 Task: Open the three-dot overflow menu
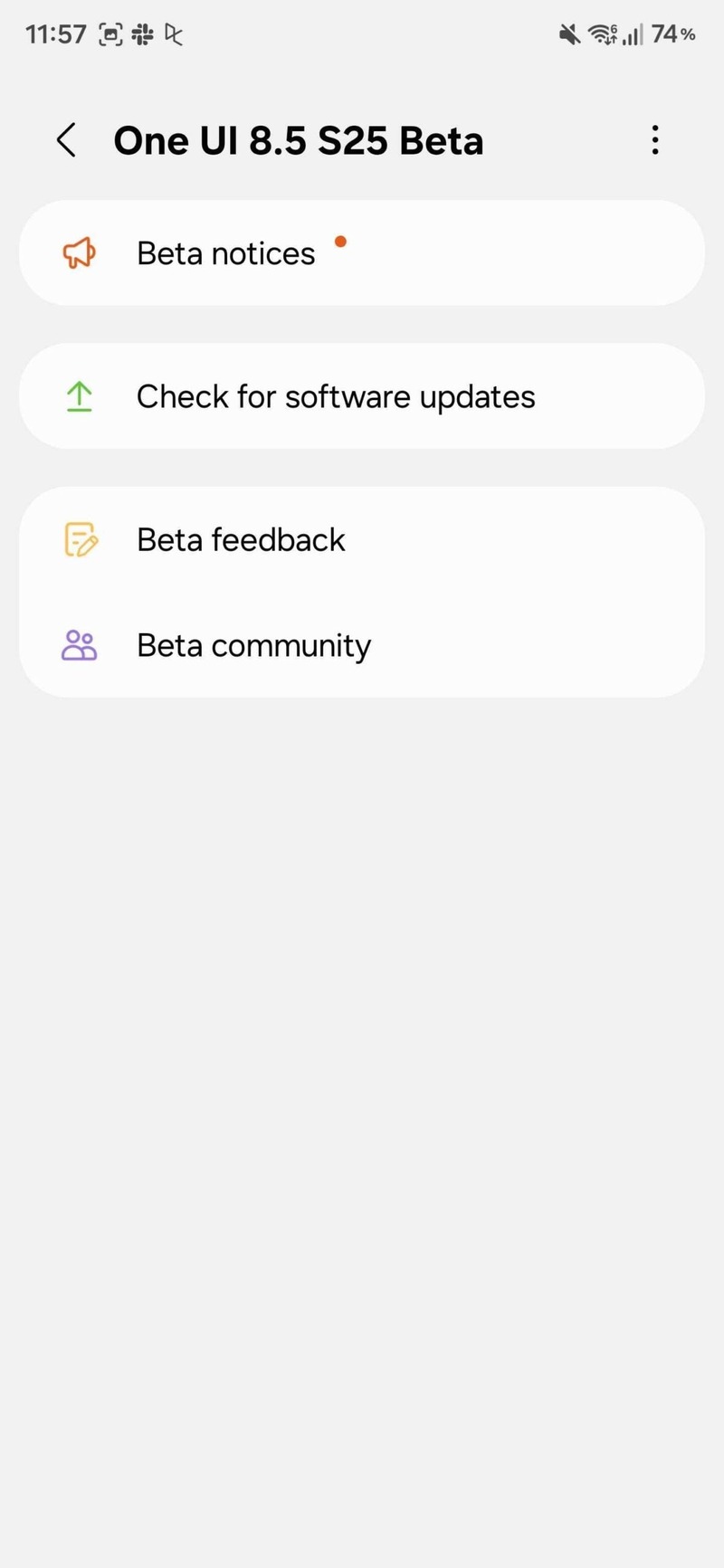654,140
